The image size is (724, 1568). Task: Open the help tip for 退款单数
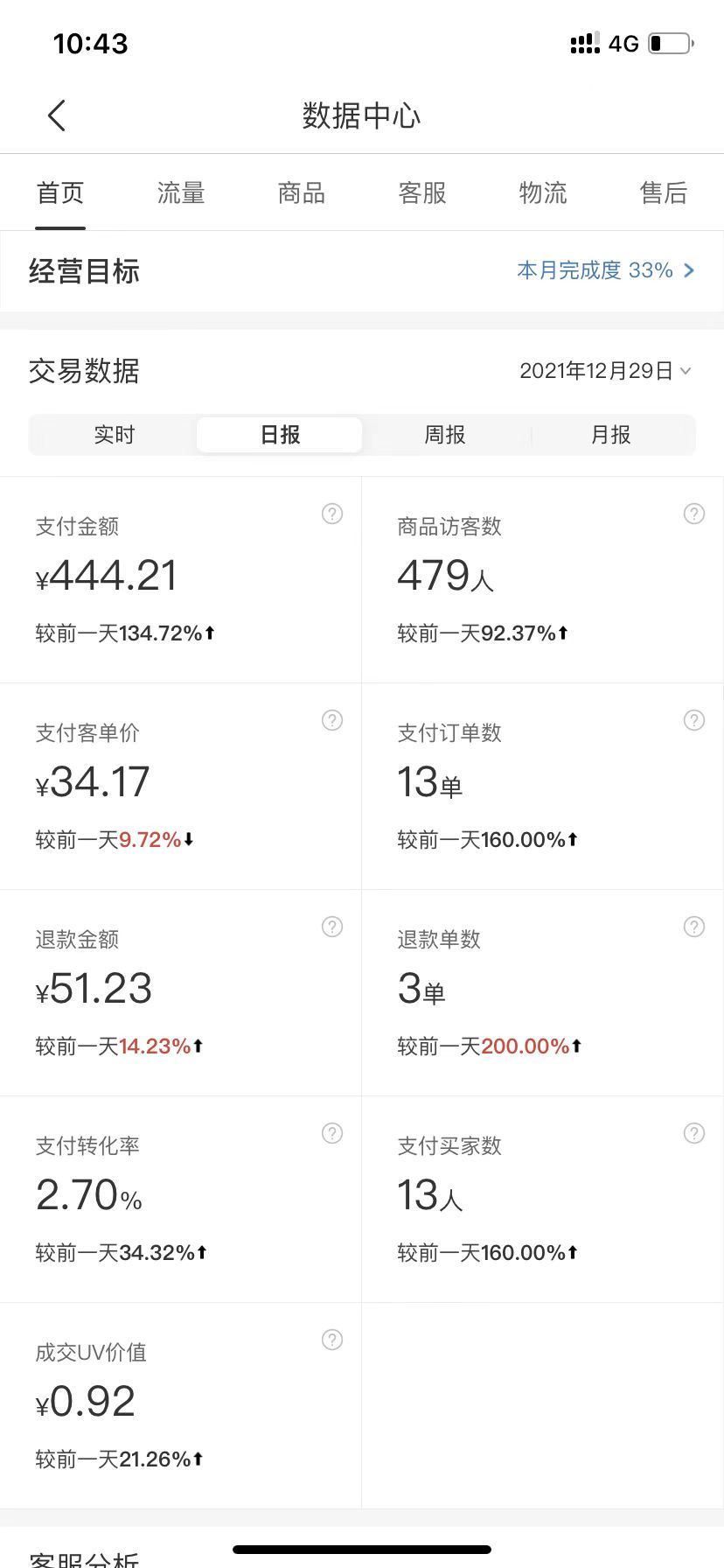pos(694,927)
